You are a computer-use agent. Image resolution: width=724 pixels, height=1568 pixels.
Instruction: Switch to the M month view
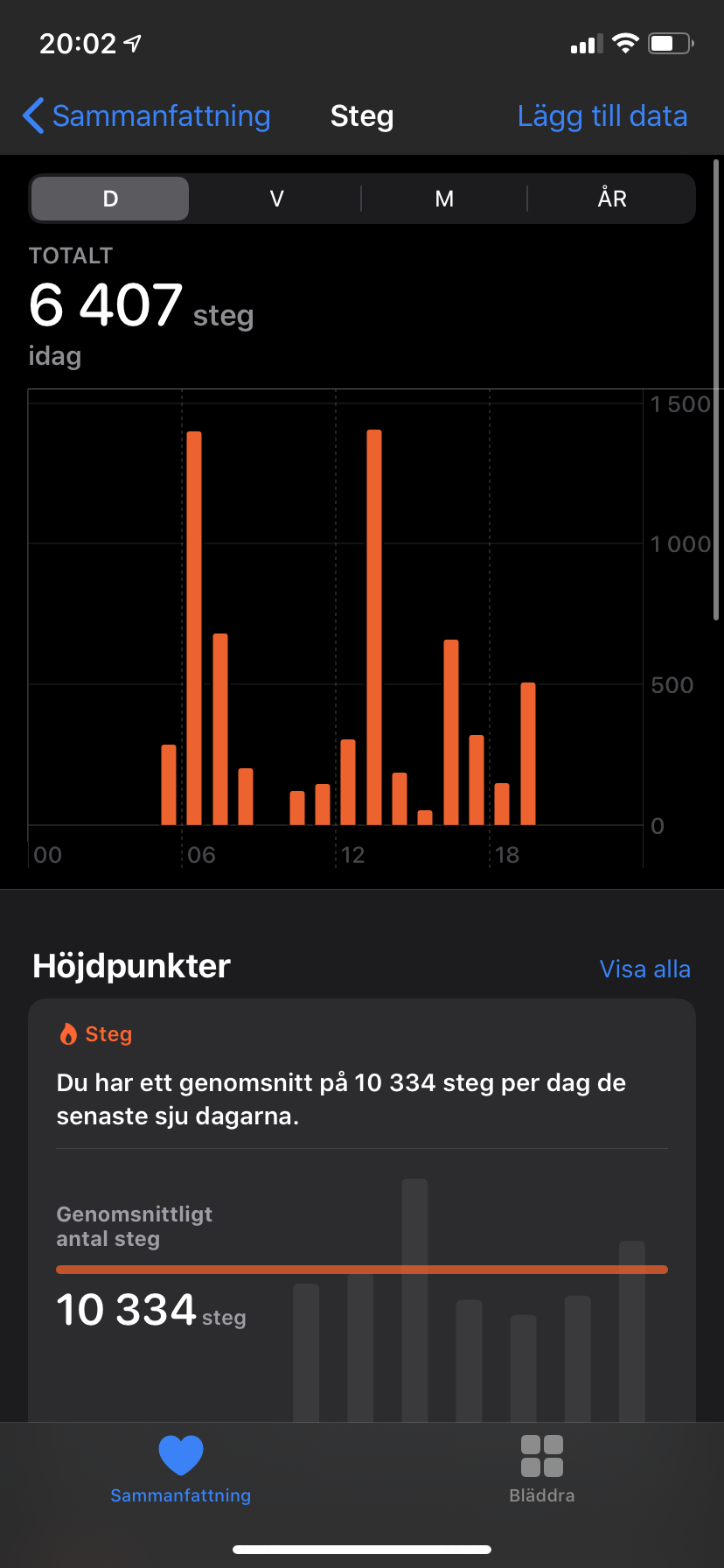click(x=444, y=199)
